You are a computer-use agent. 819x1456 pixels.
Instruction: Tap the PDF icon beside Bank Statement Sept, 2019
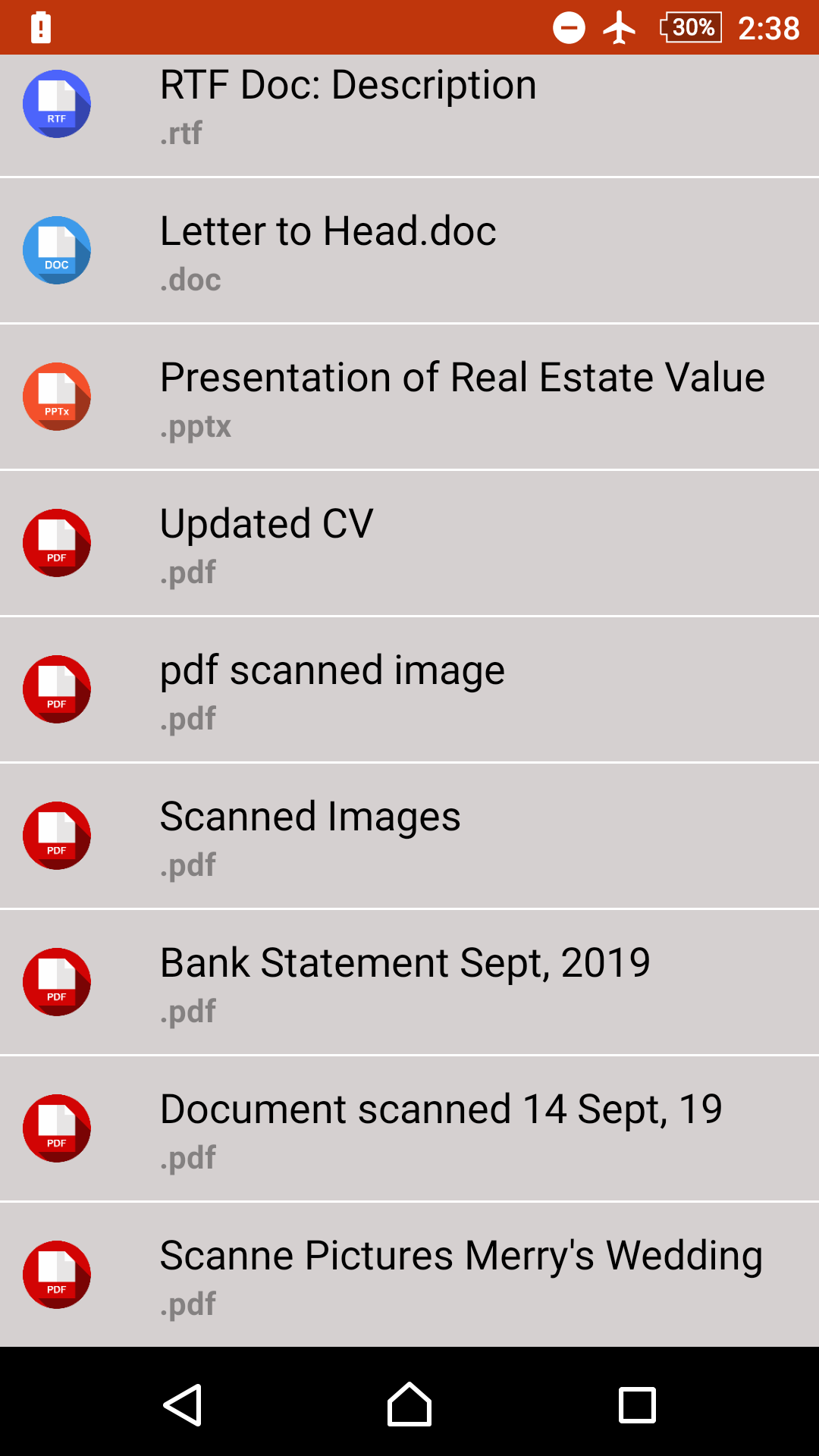(57, 982)
